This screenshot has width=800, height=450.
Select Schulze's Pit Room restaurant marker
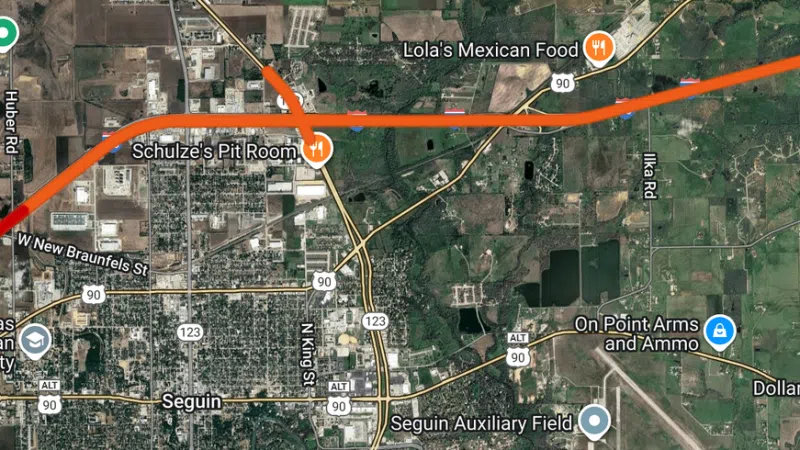(317, 148)
